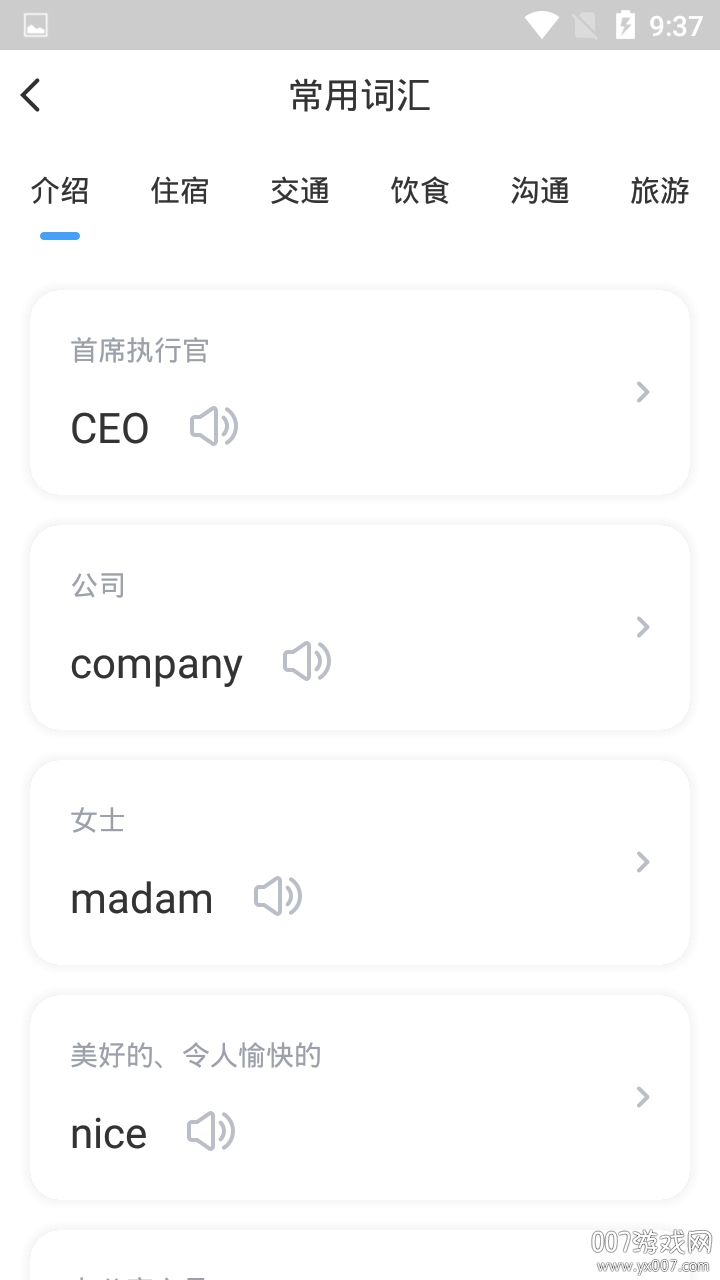Open the 饮食 tab
Image resolution: width=720 pixels, height=1280 pixels.
coord(420,190)
